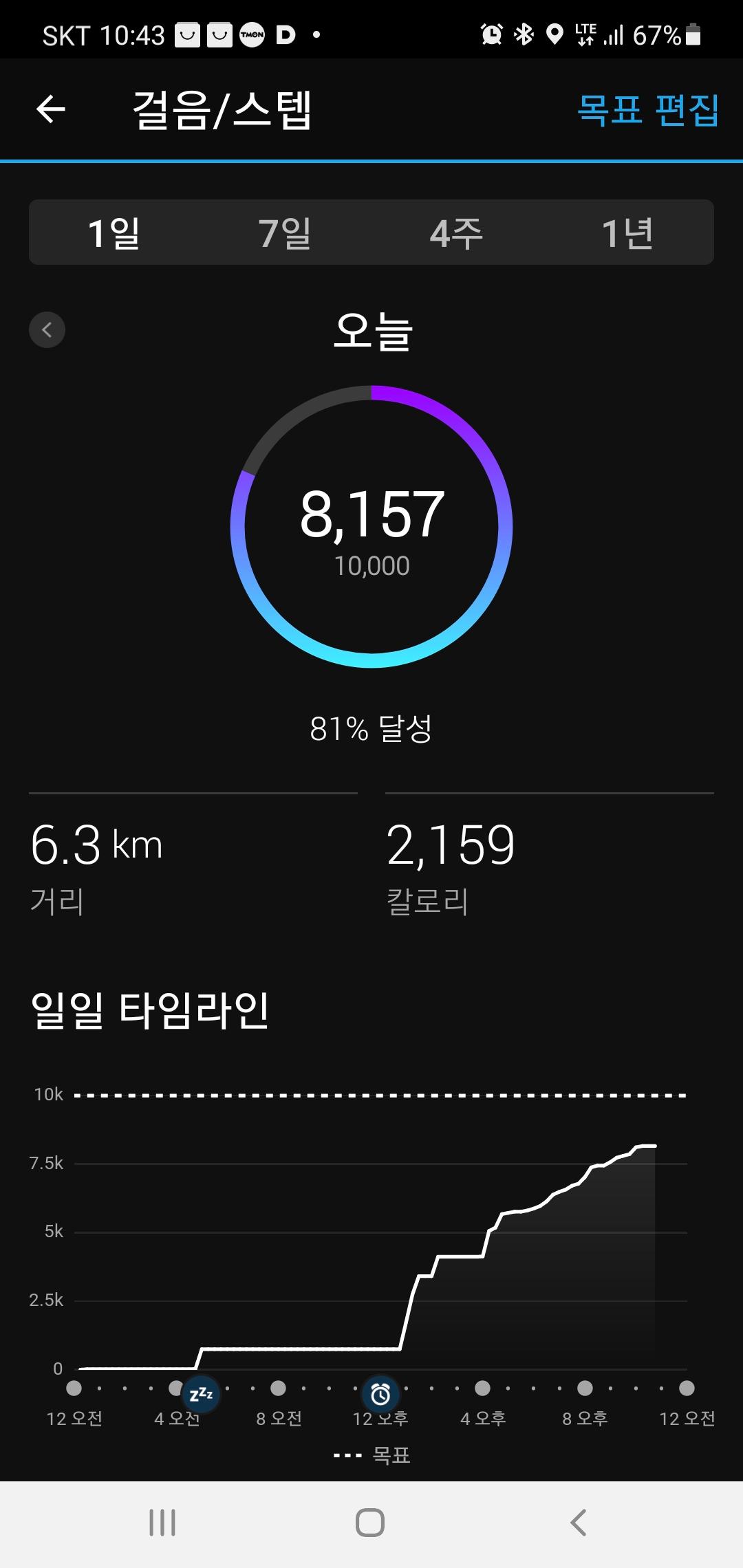Show the previous day's steps

(47, 329)
